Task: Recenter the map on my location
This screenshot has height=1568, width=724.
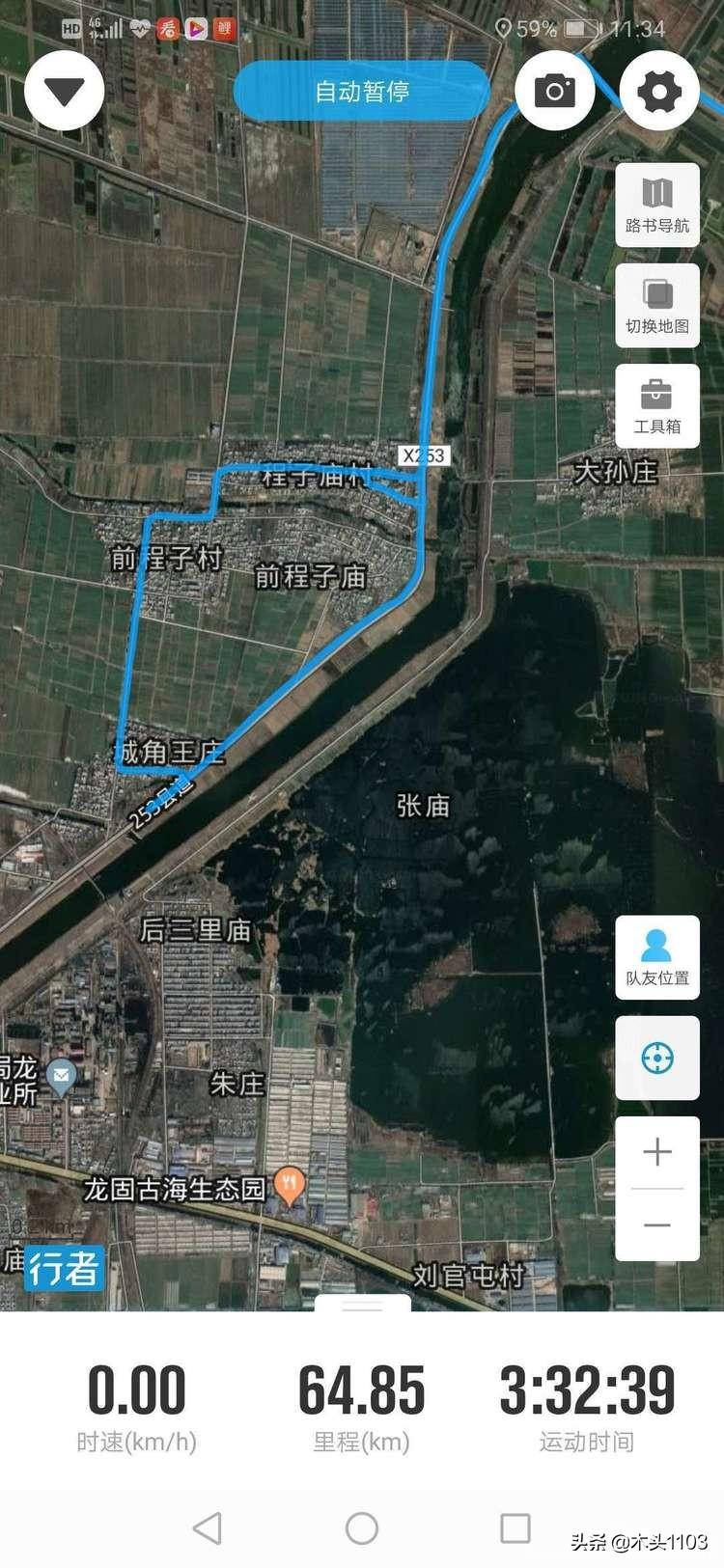Action: pyautogui.click(x=657, y=1058)
